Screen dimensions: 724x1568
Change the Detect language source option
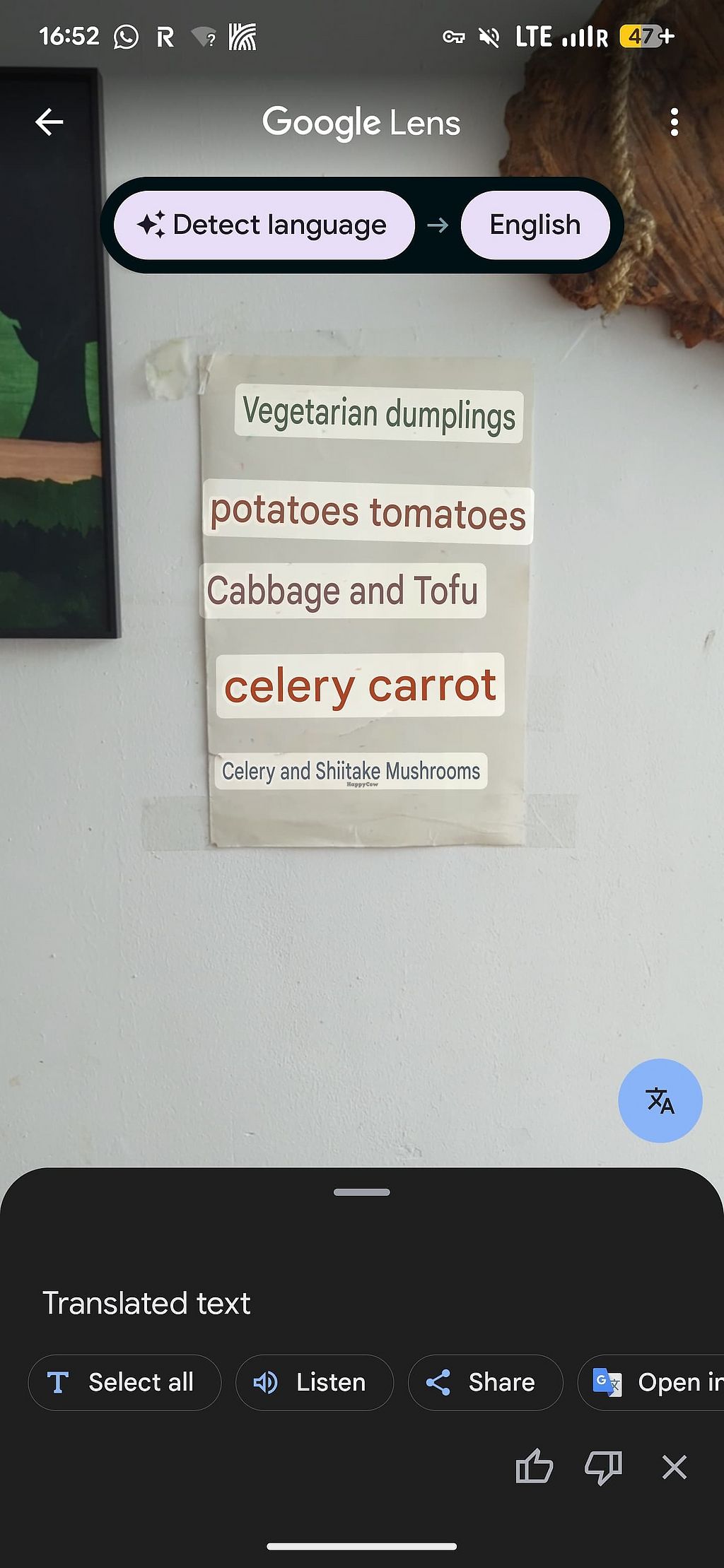click(x=264, y=225)
